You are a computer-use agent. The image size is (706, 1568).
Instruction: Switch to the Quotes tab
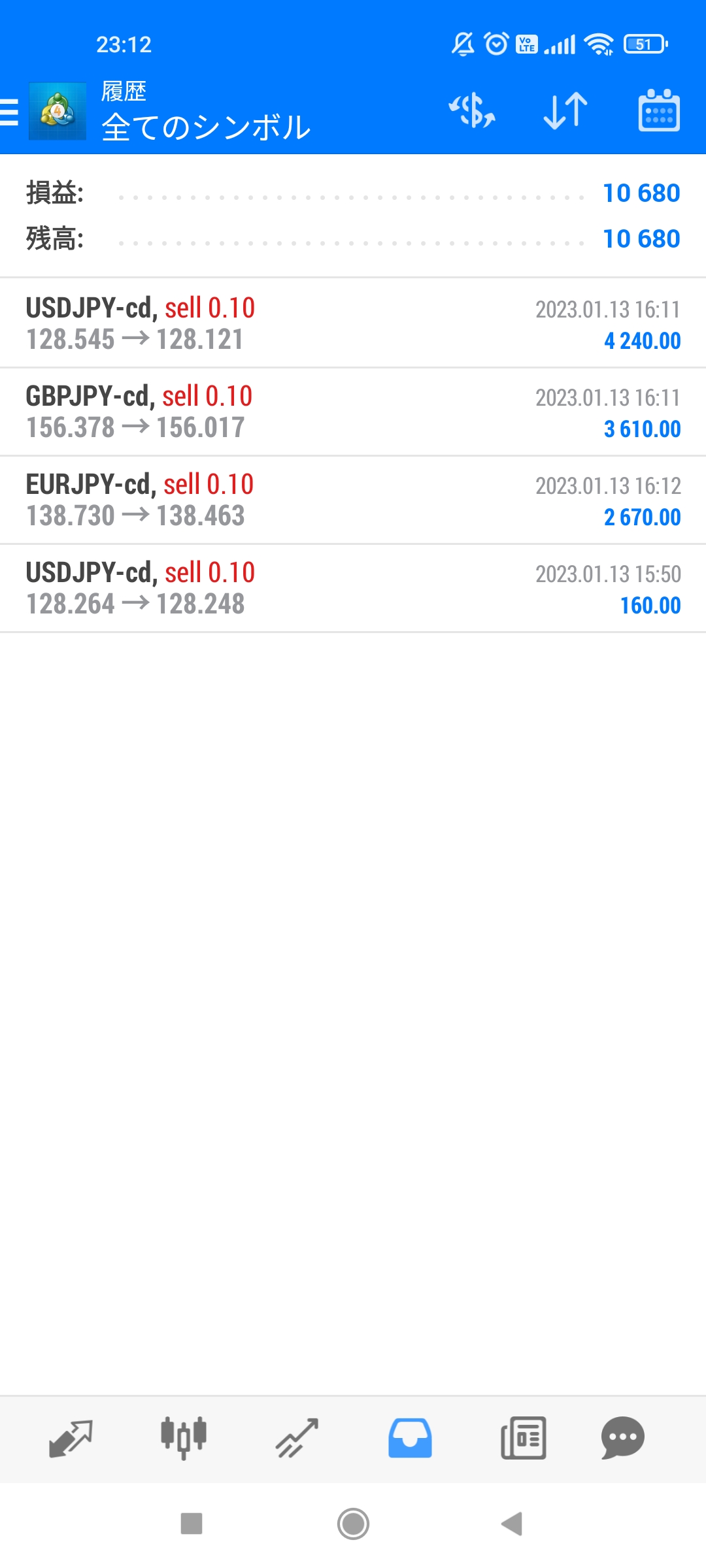[71, 1439]
